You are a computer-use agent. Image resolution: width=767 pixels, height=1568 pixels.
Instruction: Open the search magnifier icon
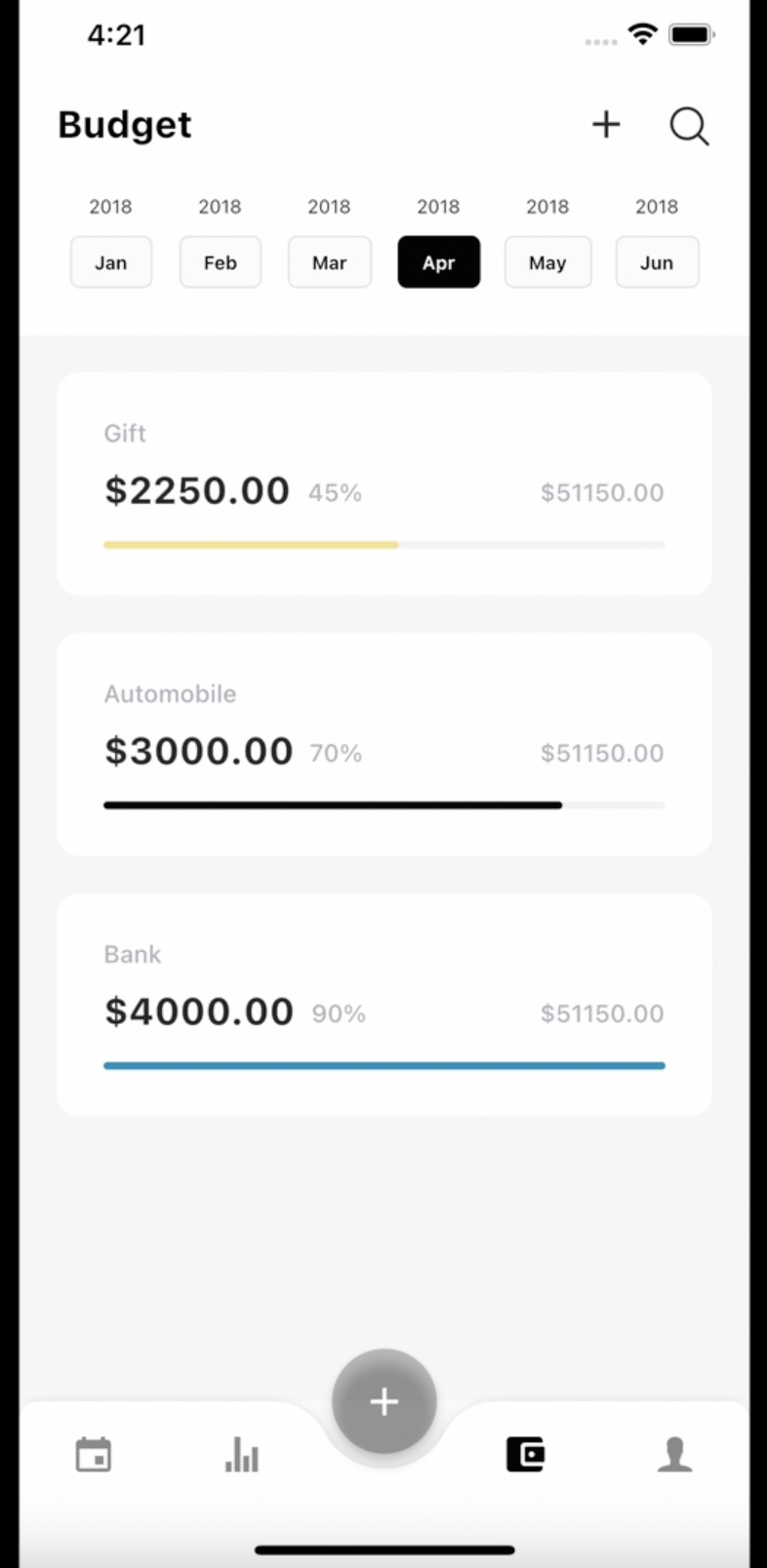pos(689,126)
